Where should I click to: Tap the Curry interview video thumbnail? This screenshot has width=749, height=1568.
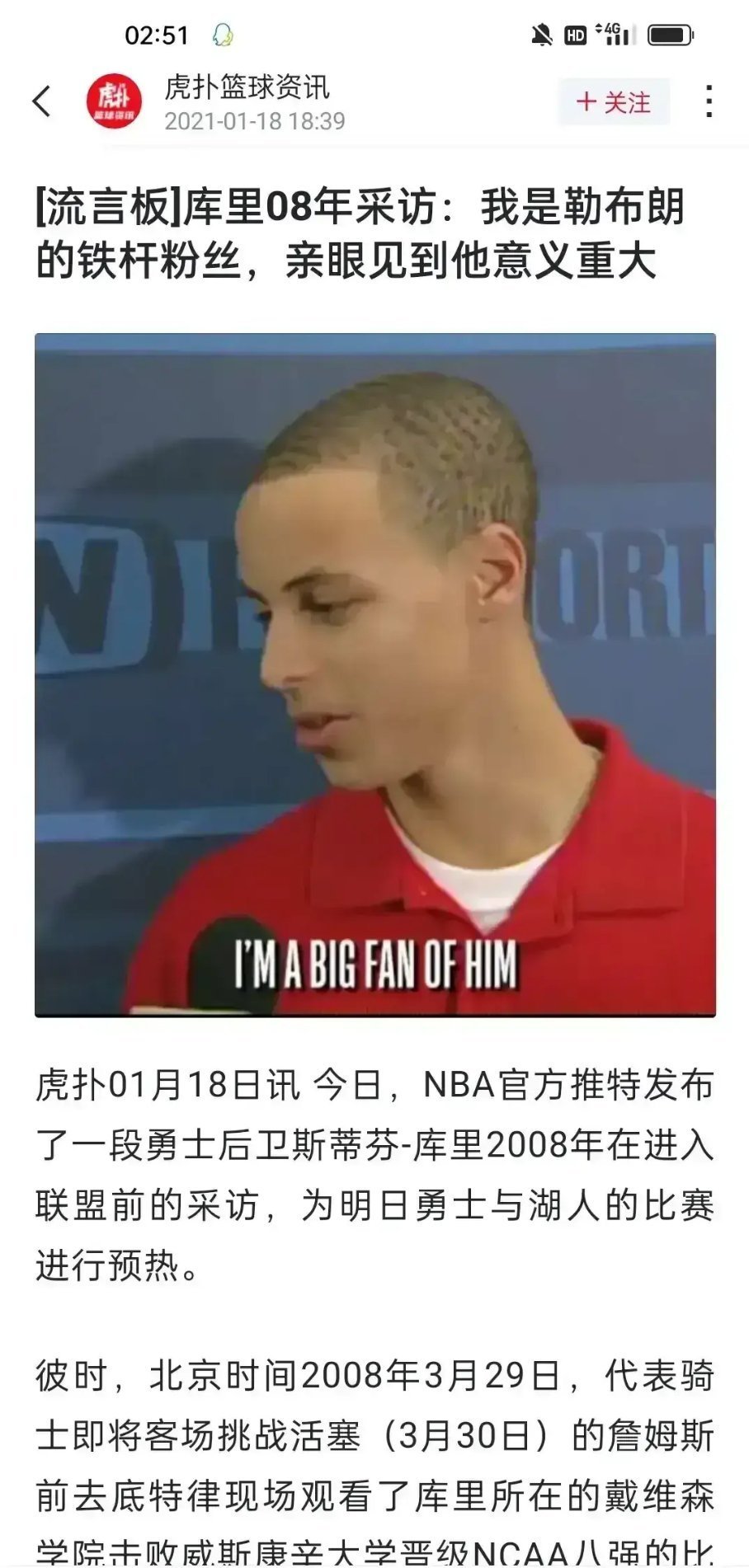[373, 672]
